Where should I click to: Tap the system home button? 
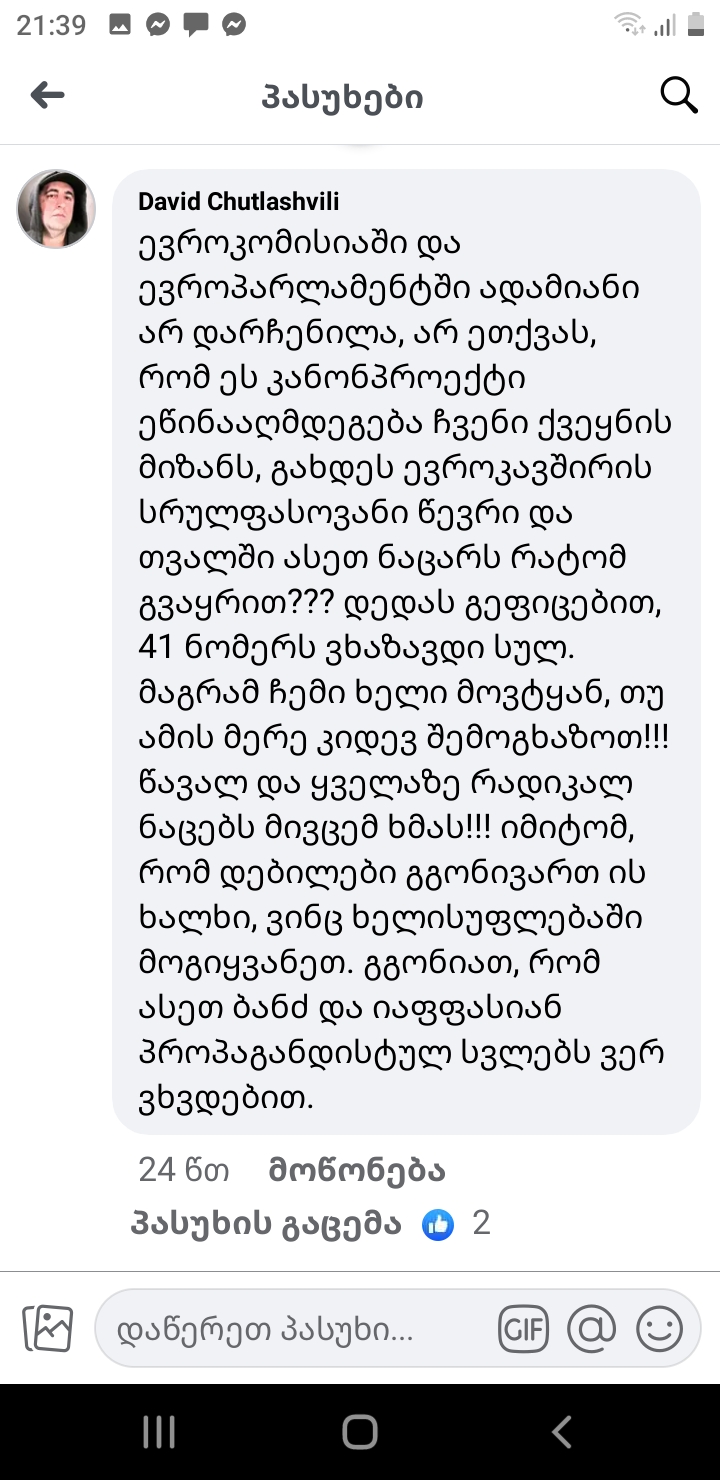click(360, 1432)
